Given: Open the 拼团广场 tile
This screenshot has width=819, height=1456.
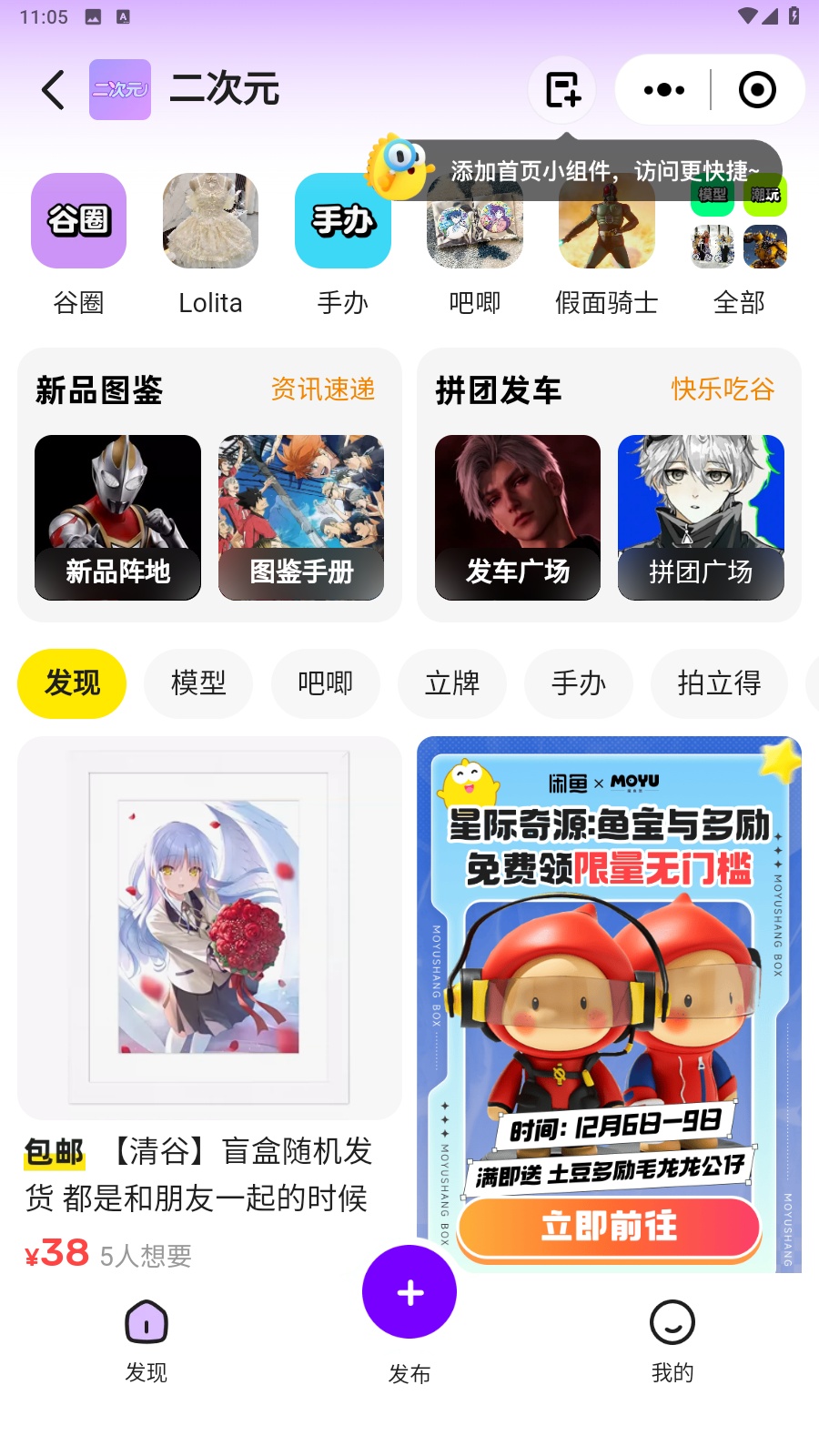Looking at the screenshot, I should click(x=701, y=517).
